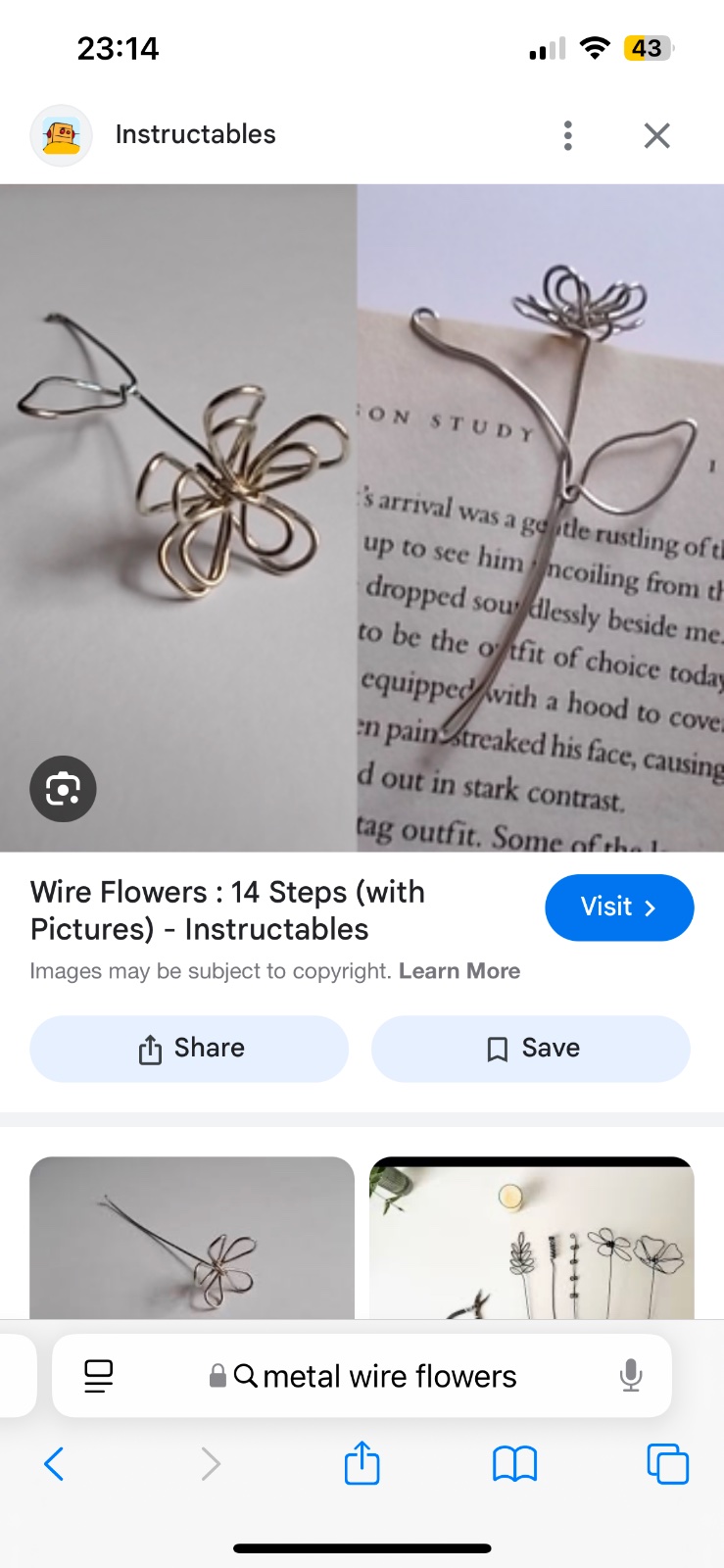Tap the main wire flowers picture
This screenshot has height=1568, width=724.
(362, 517)
